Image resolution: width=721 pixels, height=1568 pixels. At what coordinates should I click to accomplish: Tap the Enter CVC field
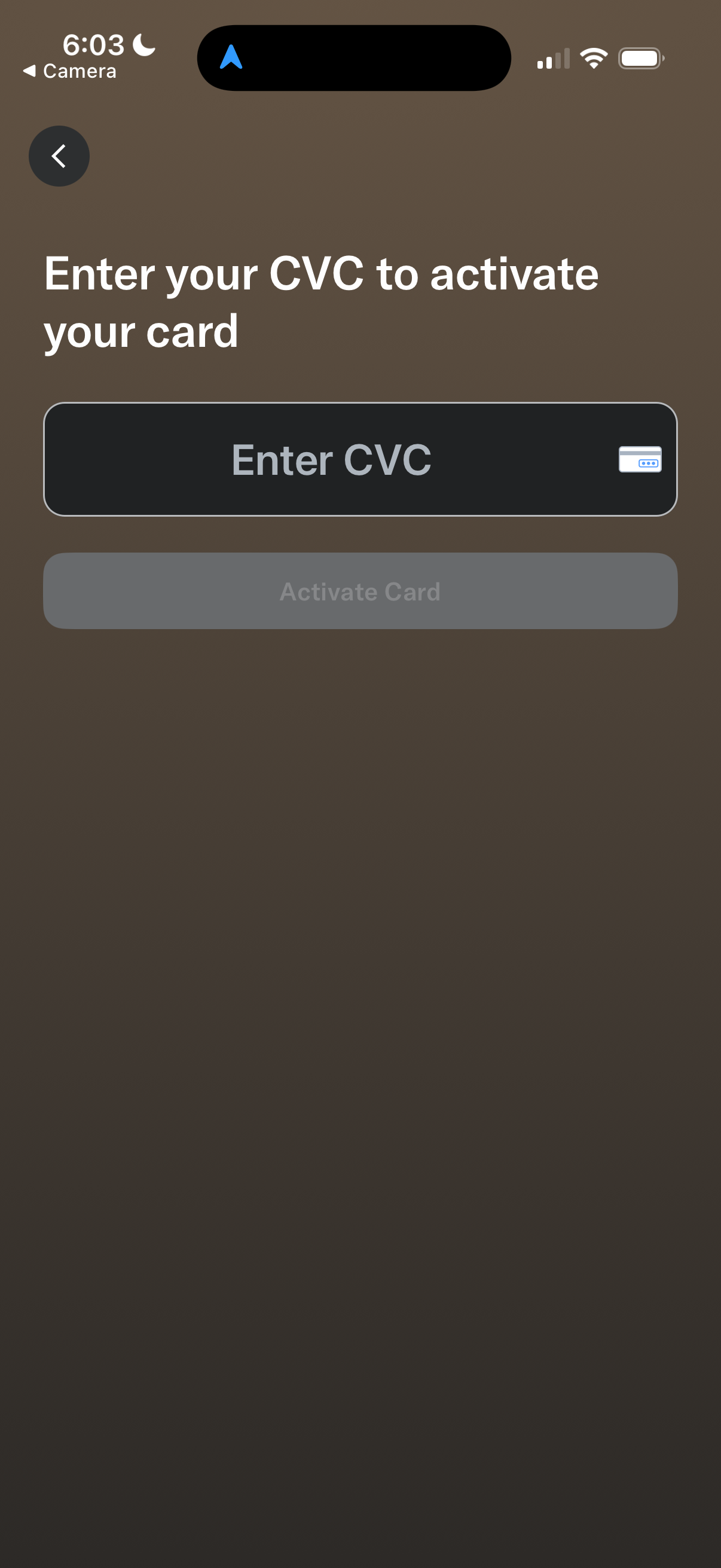tap(332, 459)
